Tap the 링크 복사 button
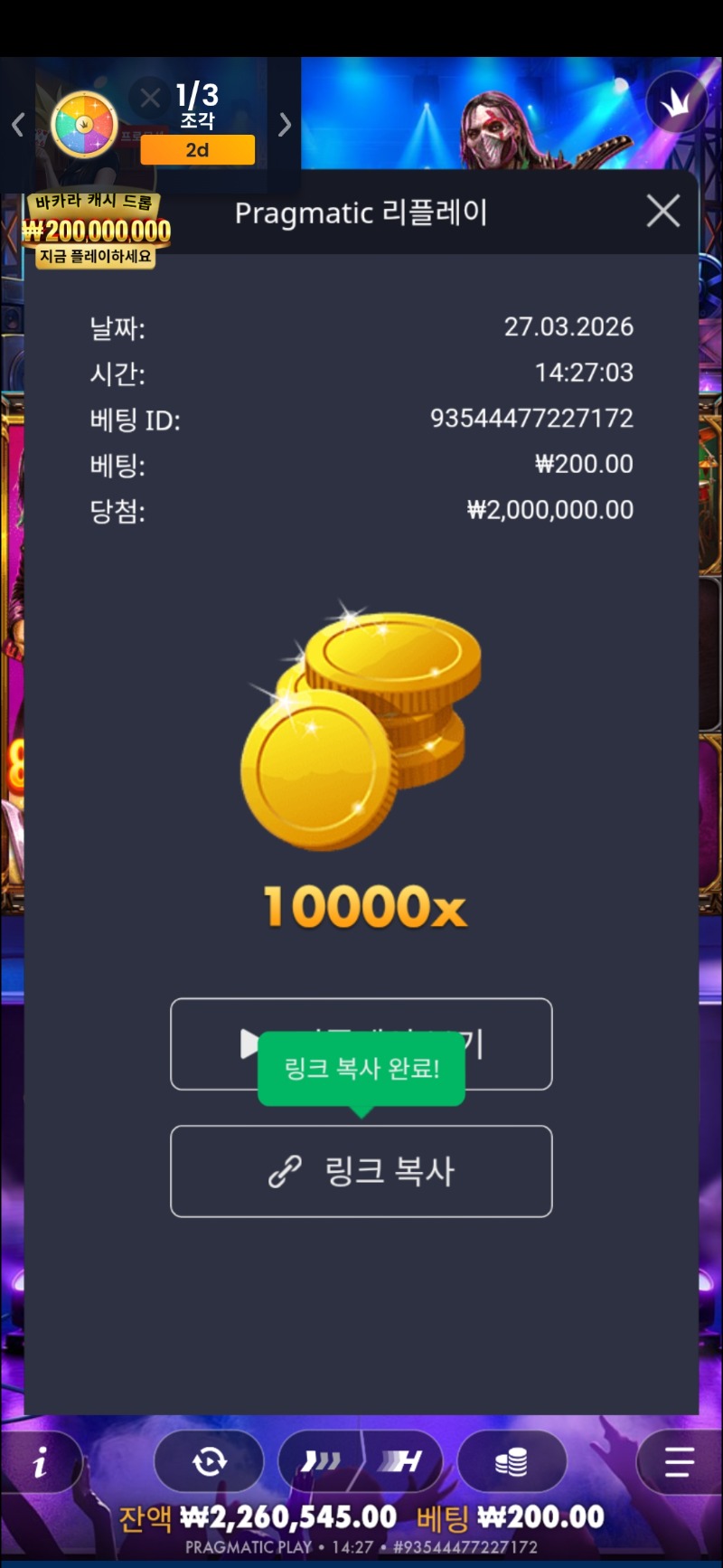The height and width of the screenshot is (1568, 723). 361,1171
